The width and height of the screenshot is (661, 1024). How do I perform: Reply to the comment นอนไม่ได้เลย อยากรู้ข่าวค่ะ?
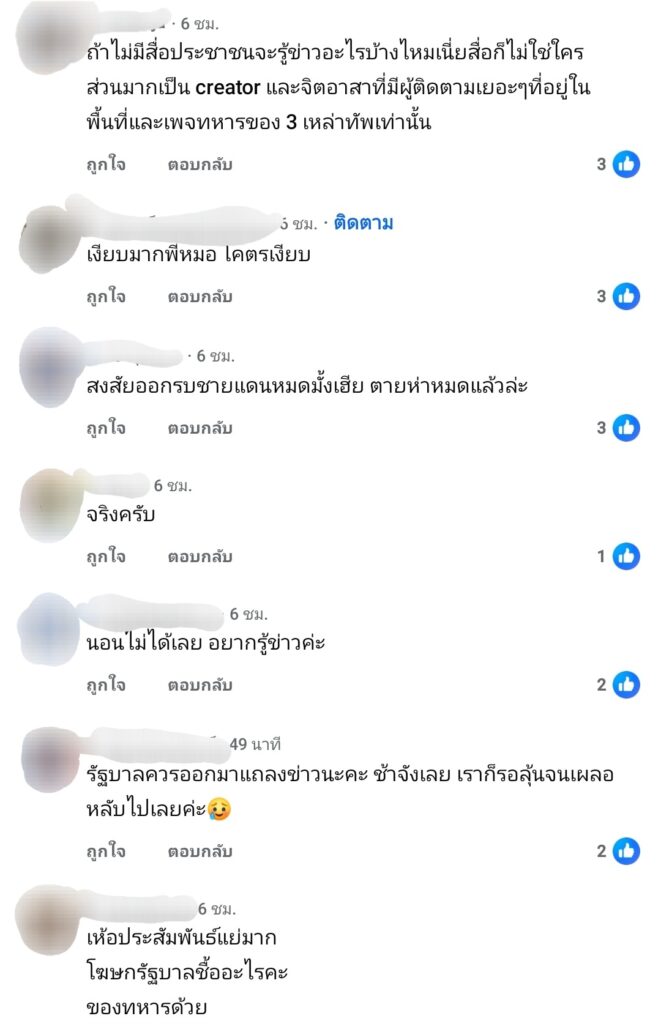point(199,685)
